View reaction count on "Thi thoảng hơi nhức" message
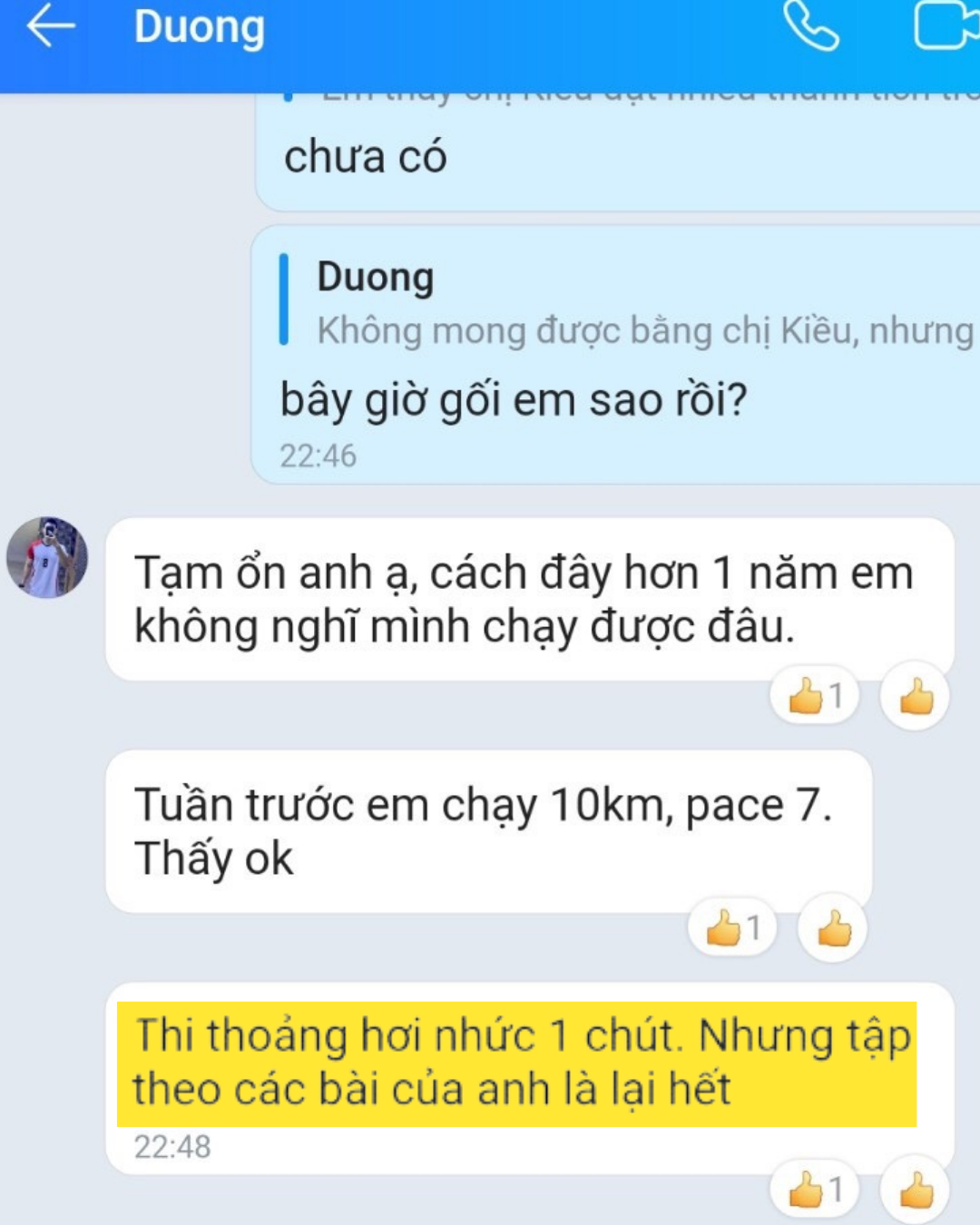 [815, 1190]
